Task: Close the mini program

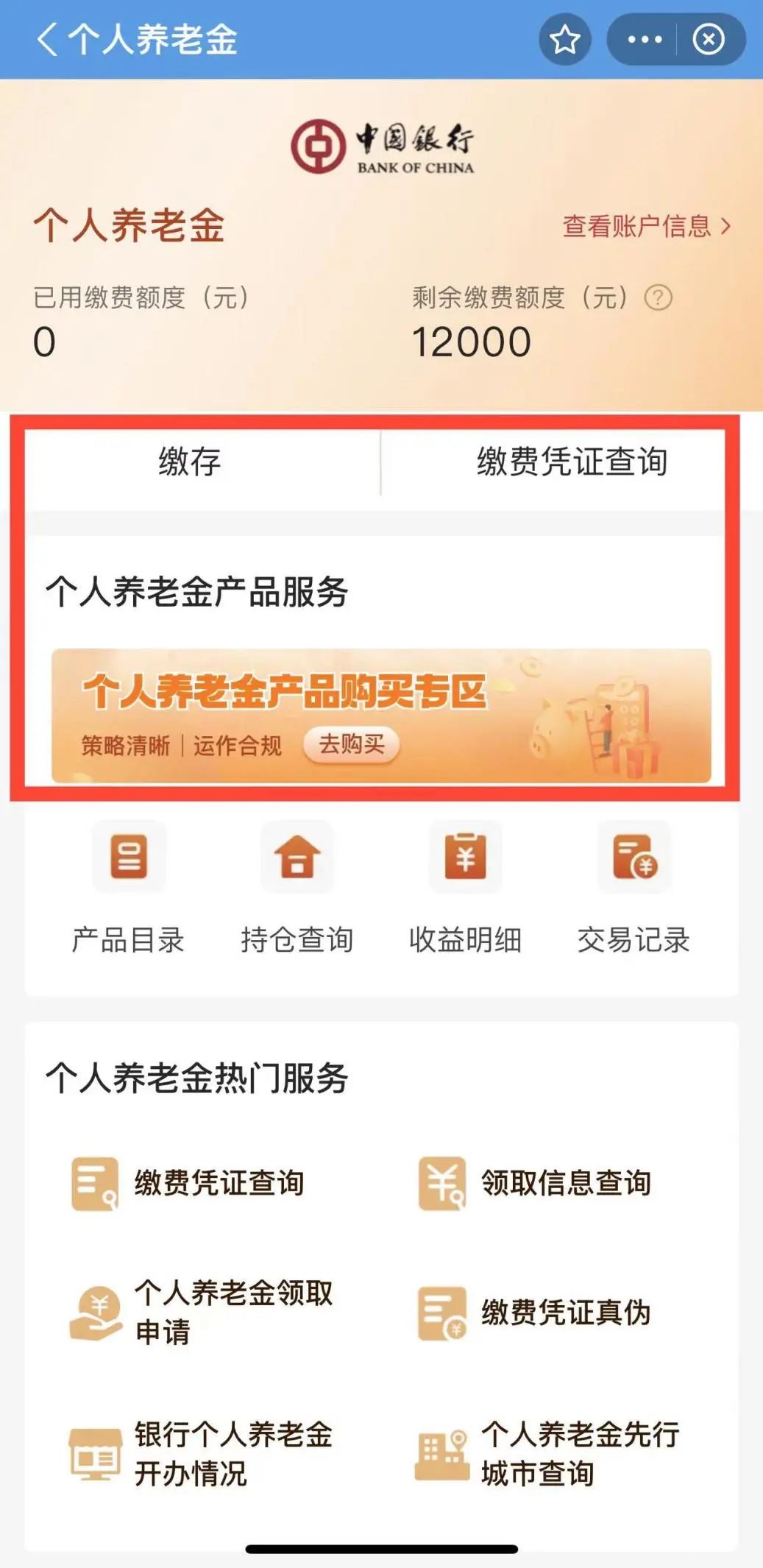Action: point(708,39)
